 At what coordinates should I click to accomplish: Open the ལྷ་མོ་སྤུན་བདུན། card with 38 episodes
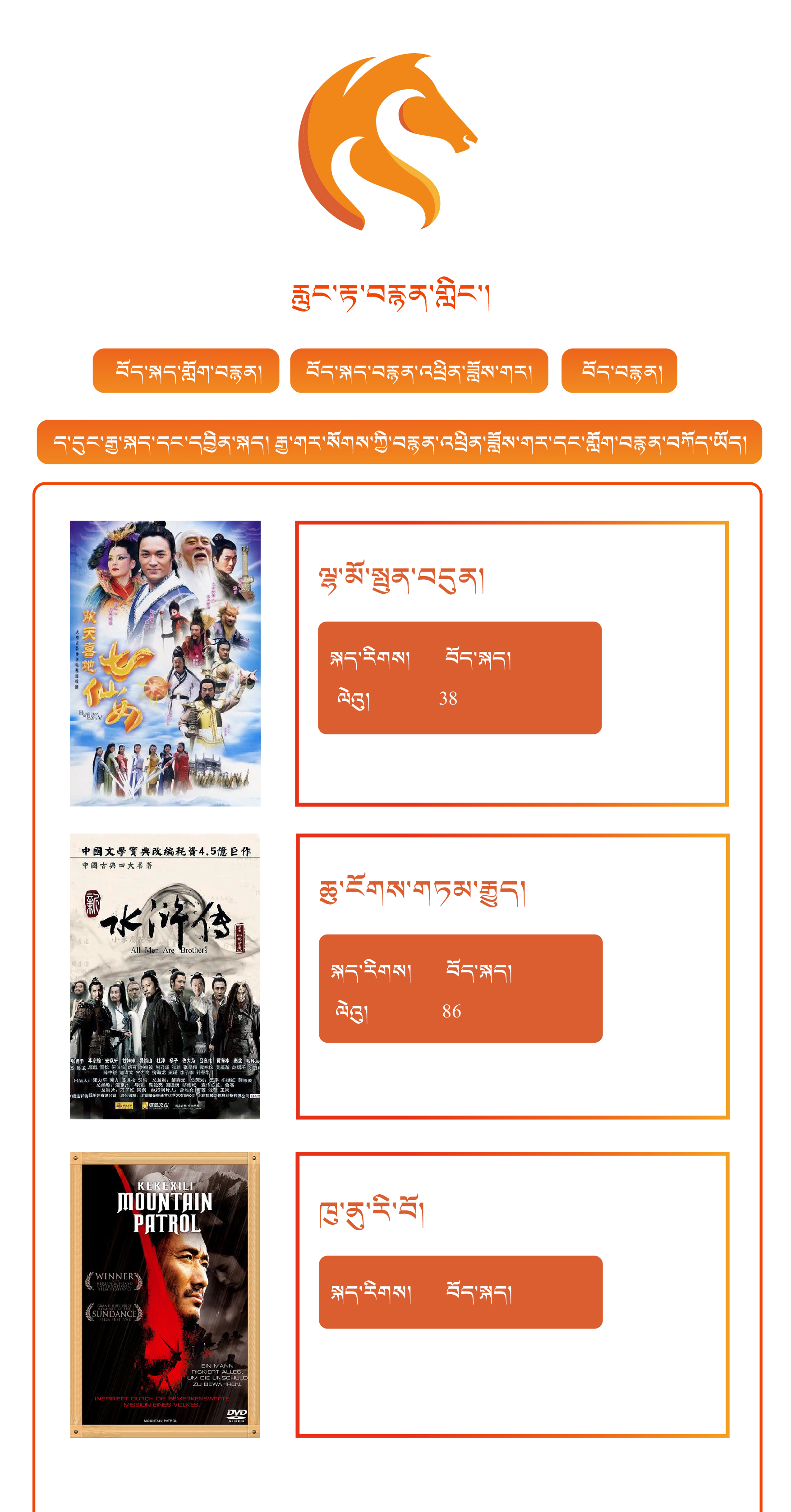pos(511,663)
